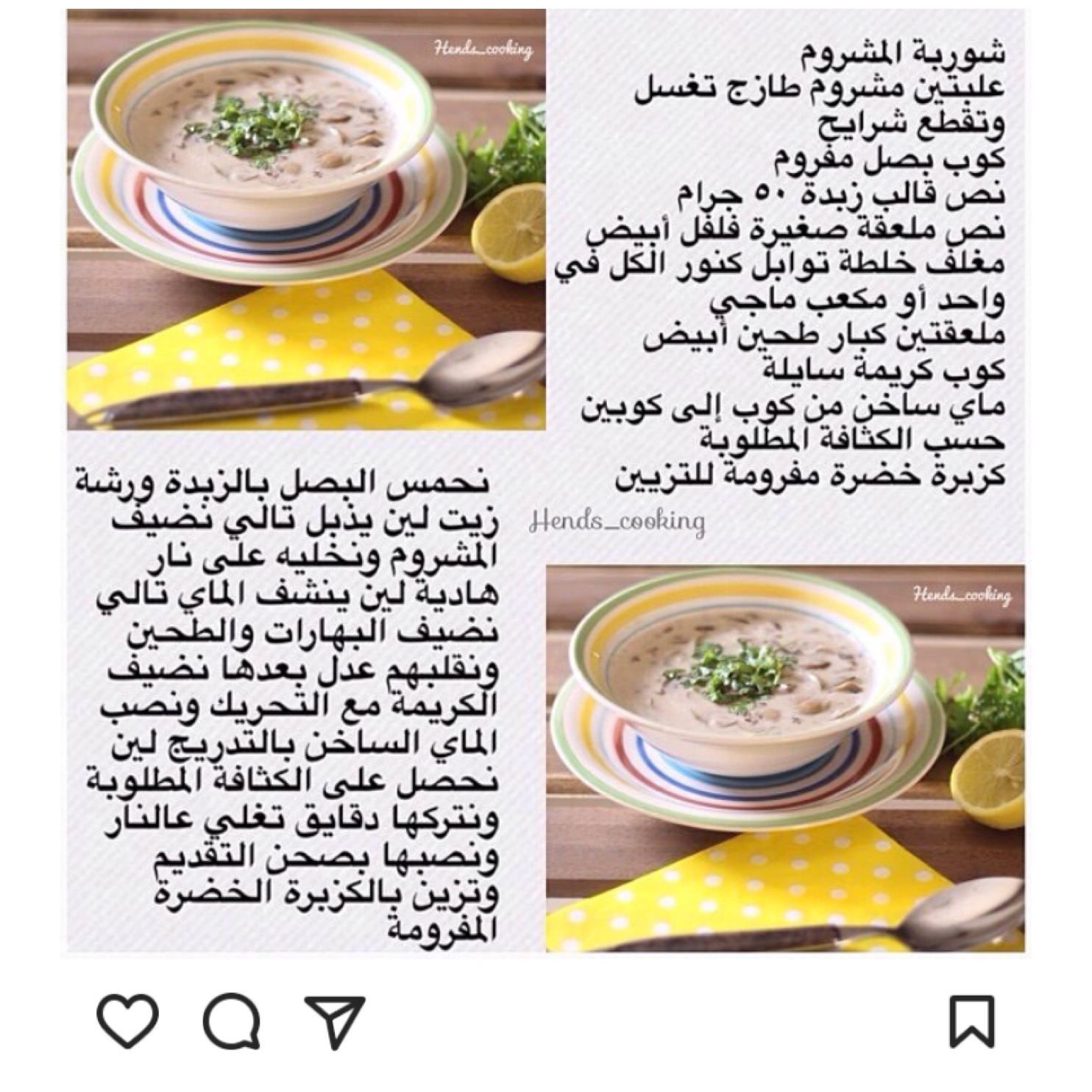Share the post via direct message
The image size is (1092, 1092).
(336, 1020)
